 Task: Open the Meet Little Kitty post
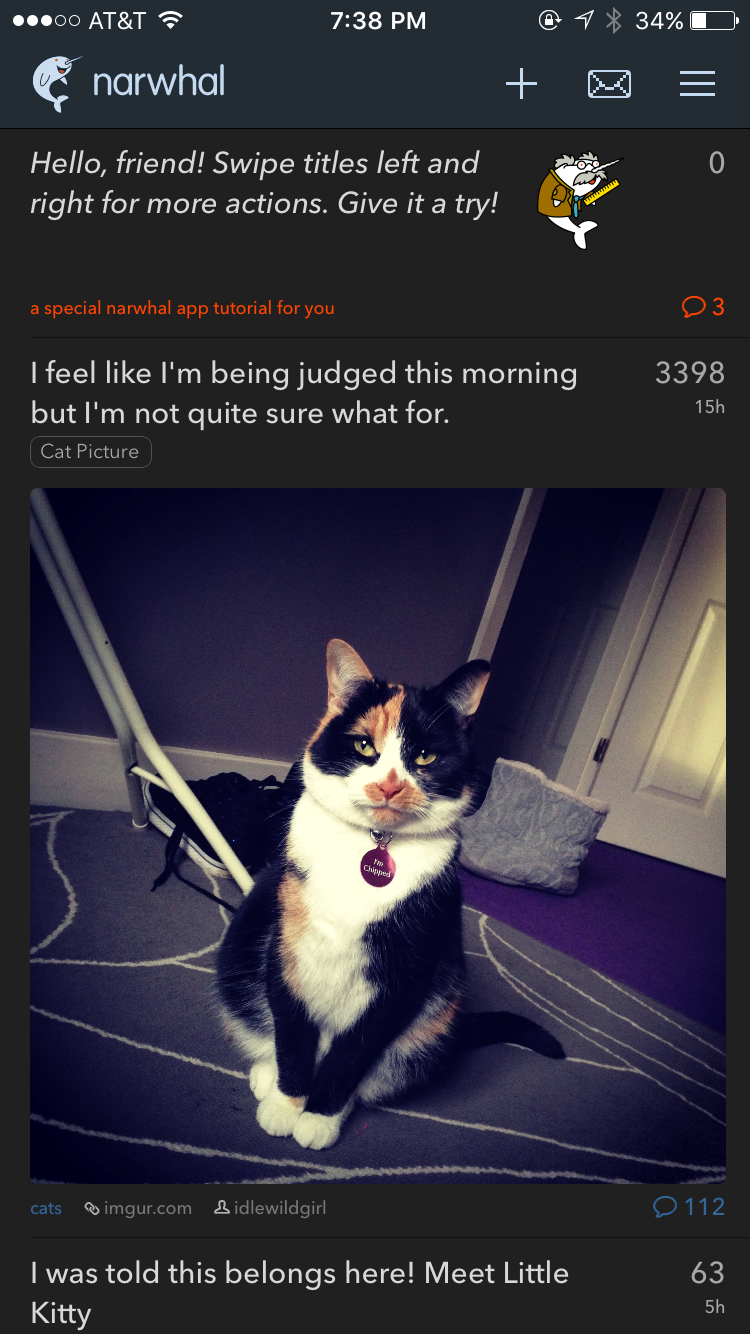pyautogui.click(x=300, y=1291)
